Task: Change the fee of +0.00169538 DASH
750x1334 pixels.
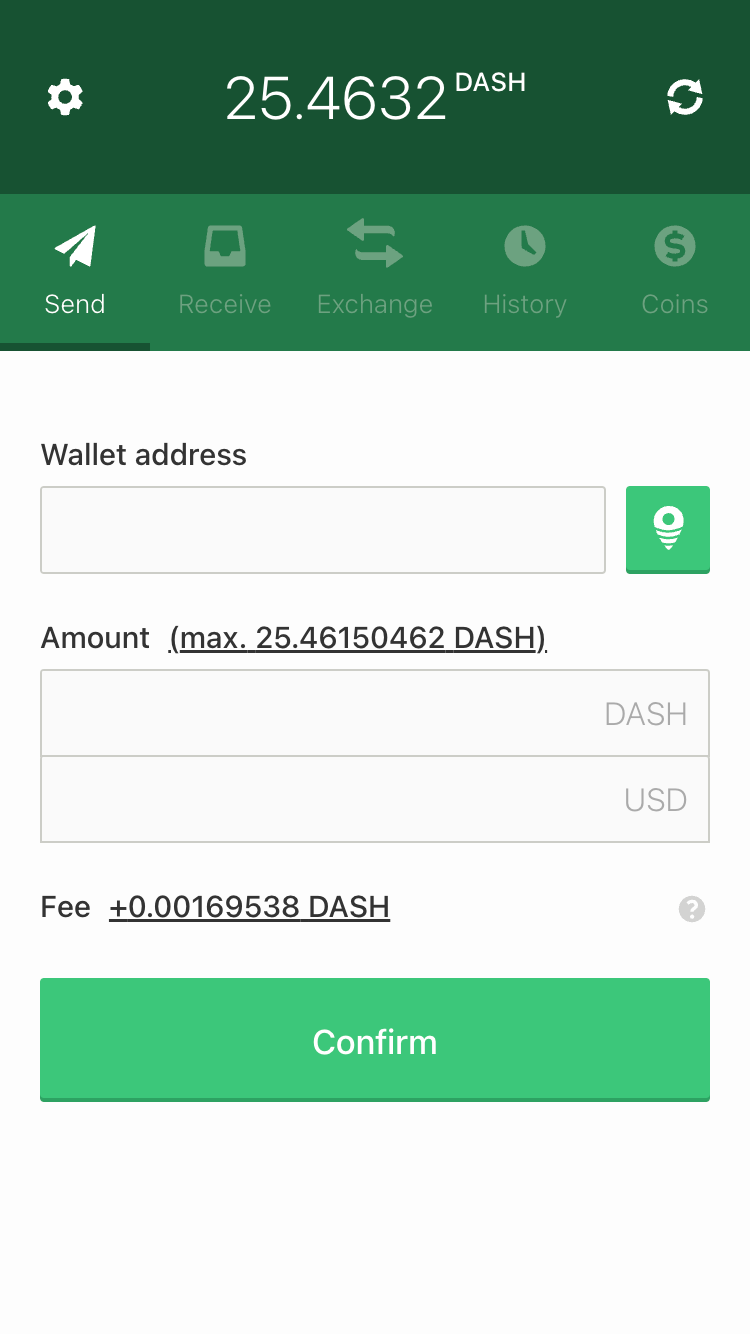Action: (x=249, y=907)
